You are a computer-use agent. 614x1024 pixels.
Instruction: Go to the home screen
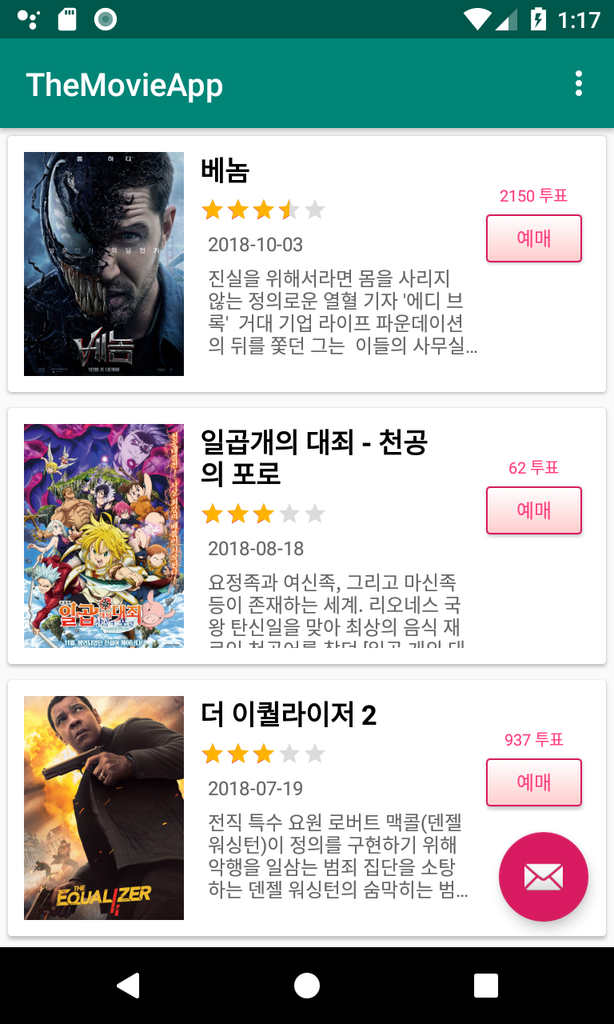[x=307, y=986]
